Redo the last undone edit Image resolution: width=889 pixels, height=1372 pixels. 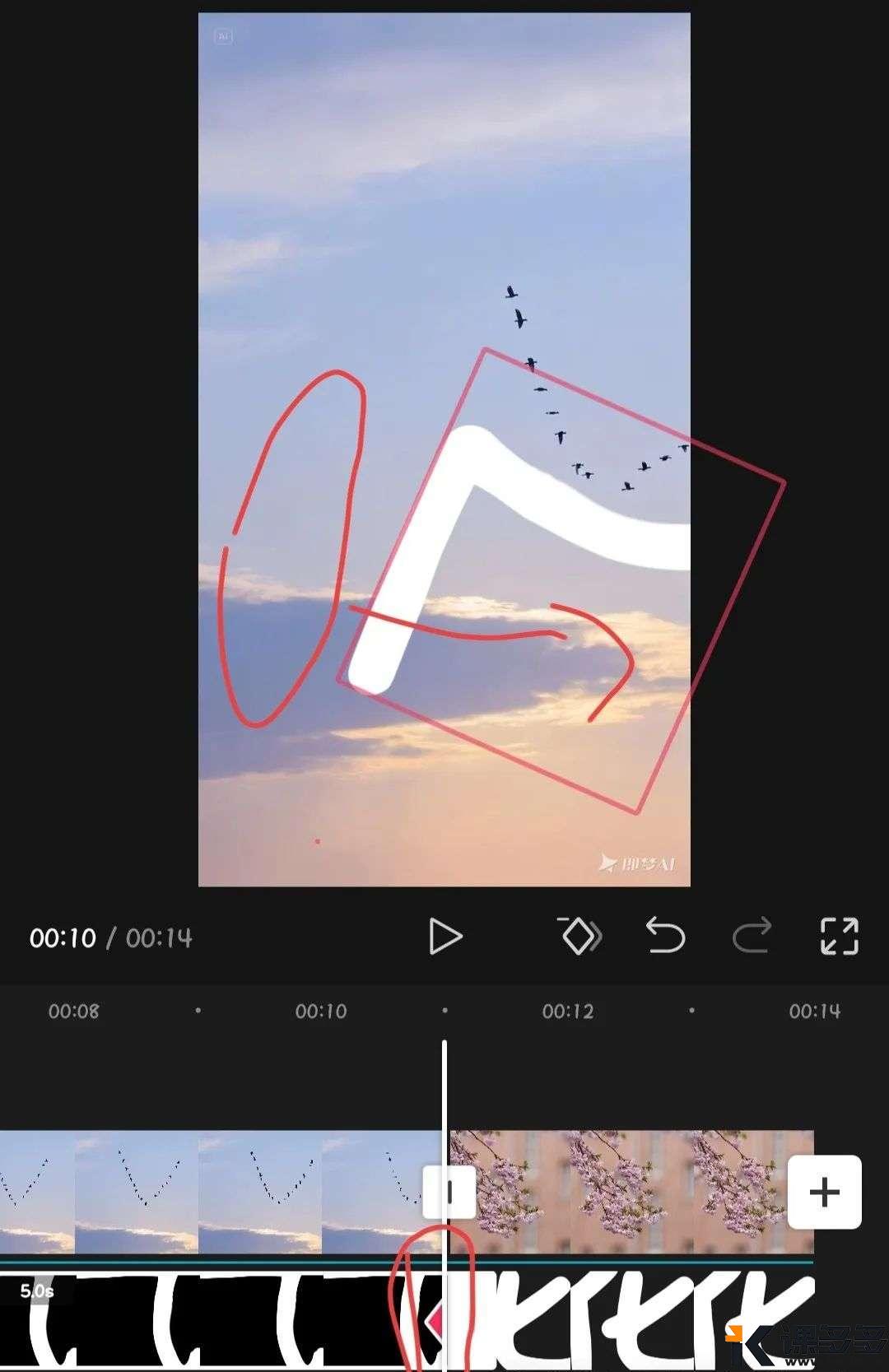point(752,937)
